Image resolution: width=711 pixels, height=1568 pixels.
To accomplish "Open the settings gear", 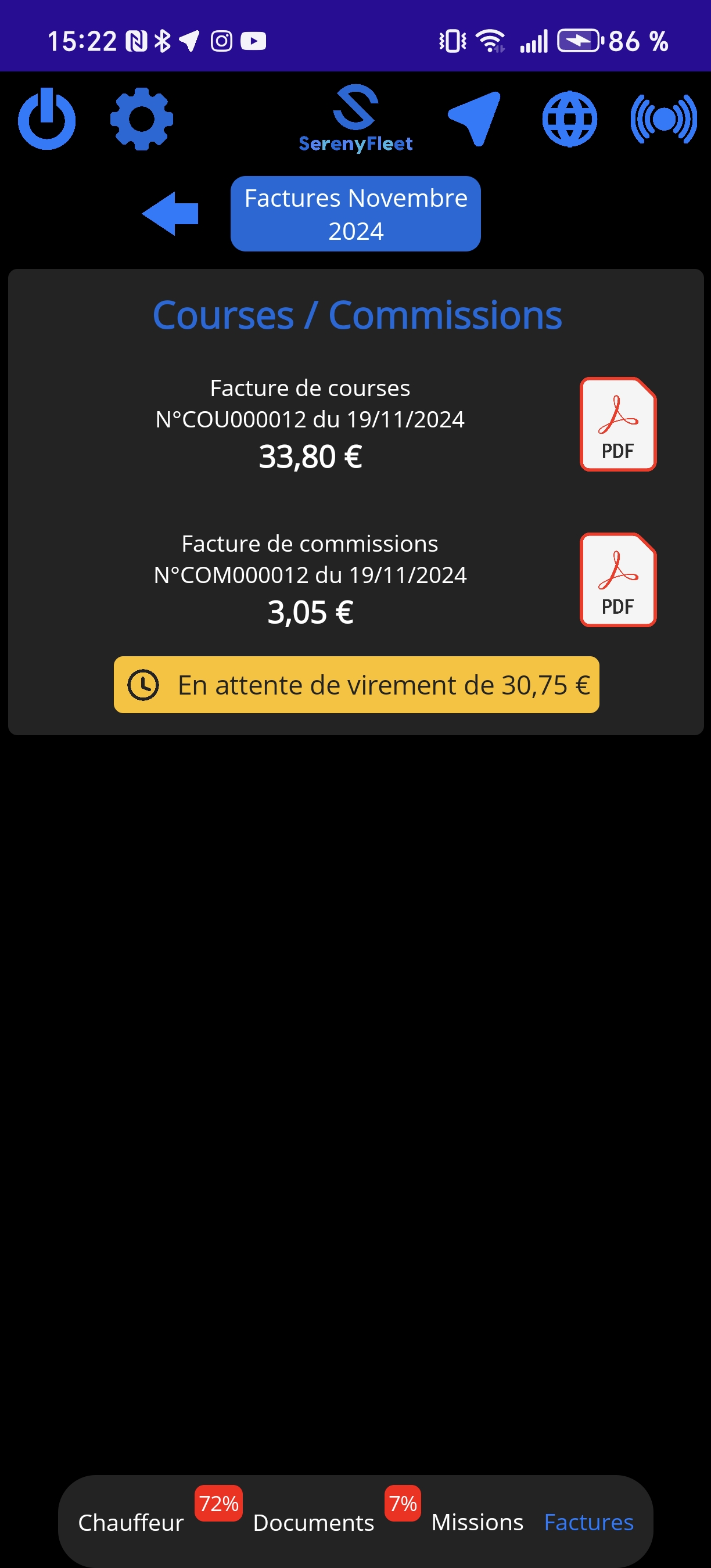I will [141, 118].
